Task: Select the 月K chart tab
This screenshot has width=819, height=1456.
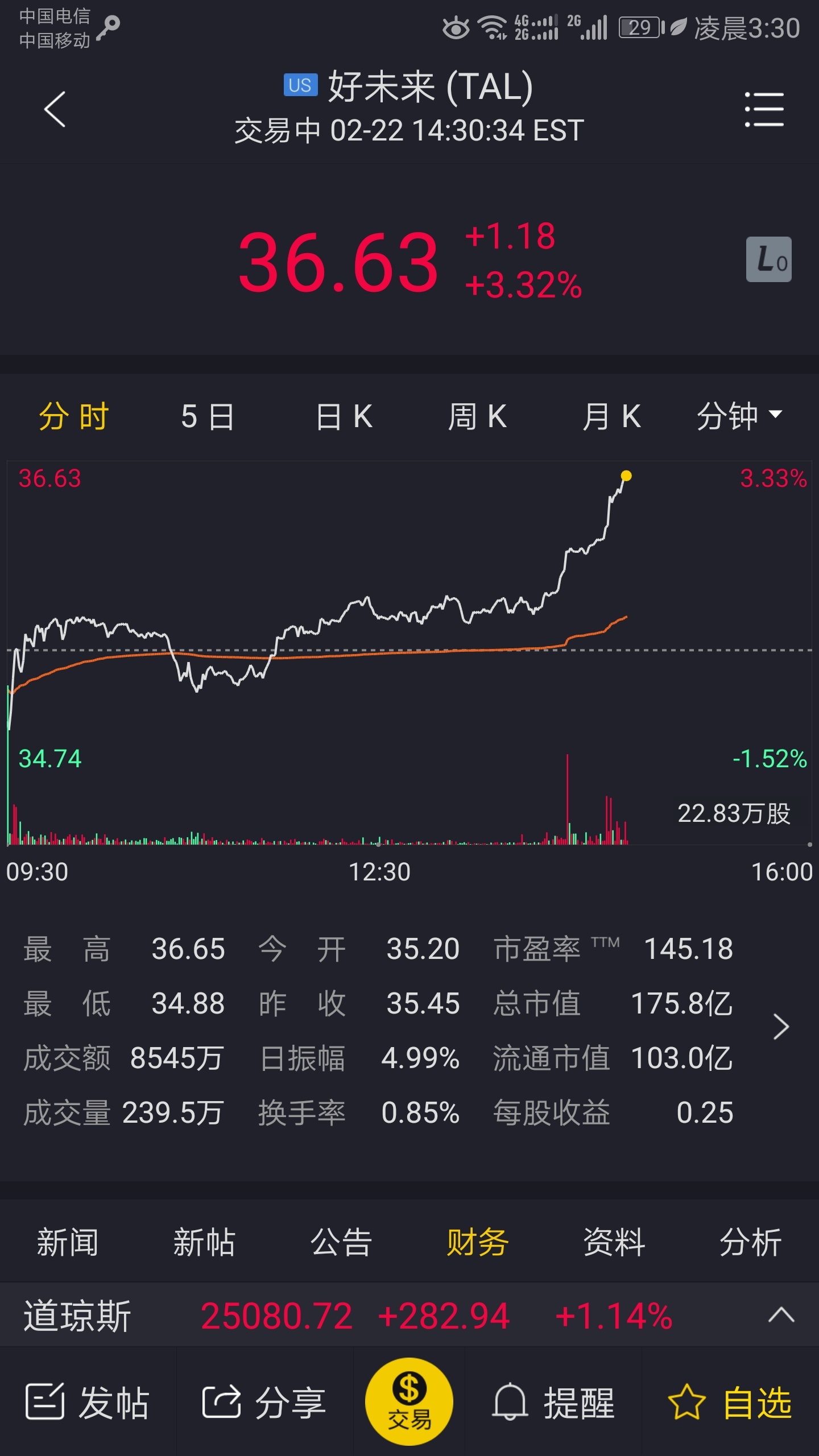Action: pyautogui.click(x=612, y=416)
